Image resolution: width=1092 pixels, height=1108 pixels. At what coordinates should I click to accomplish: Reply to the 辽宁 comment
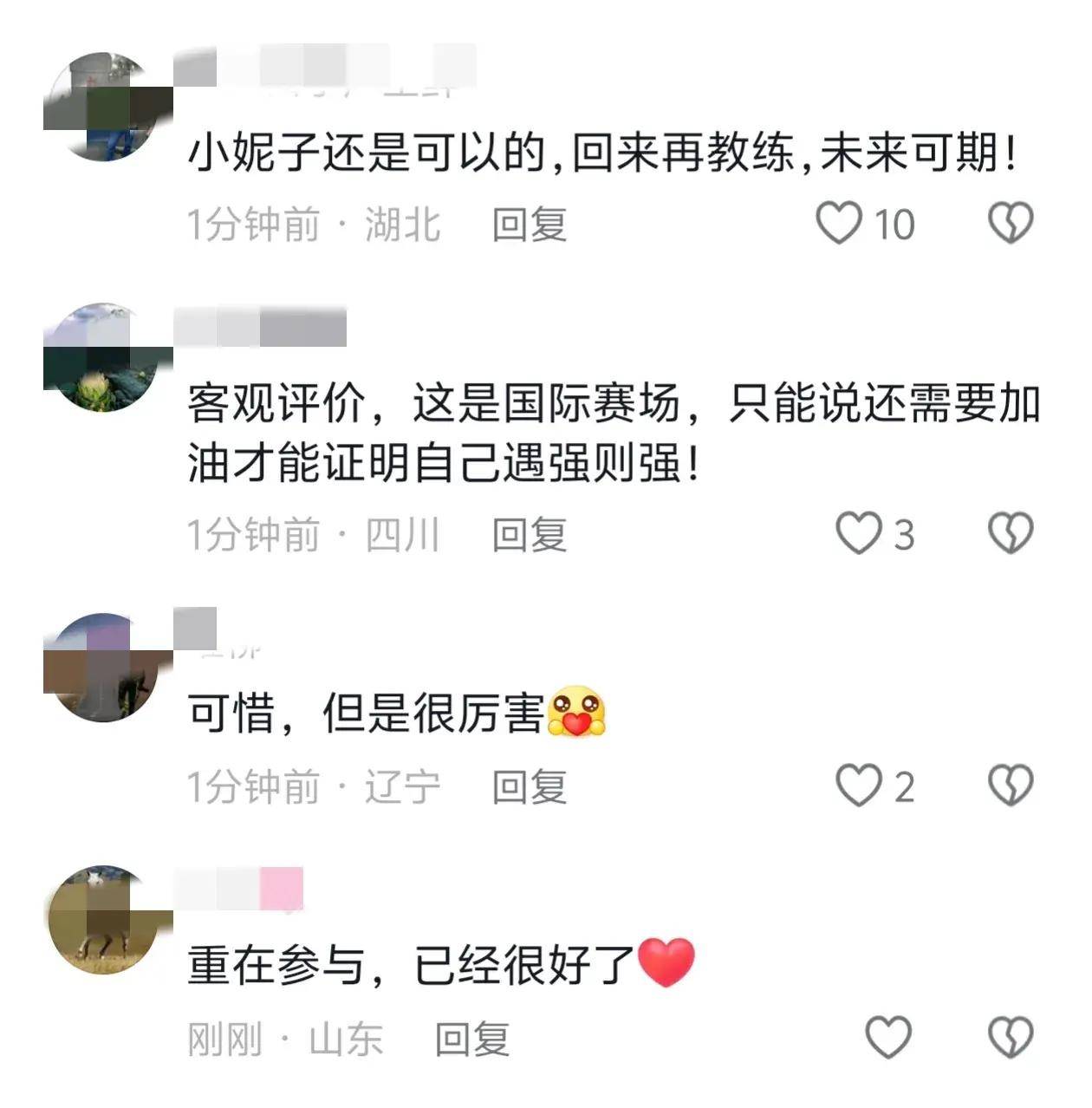point(529,787)
